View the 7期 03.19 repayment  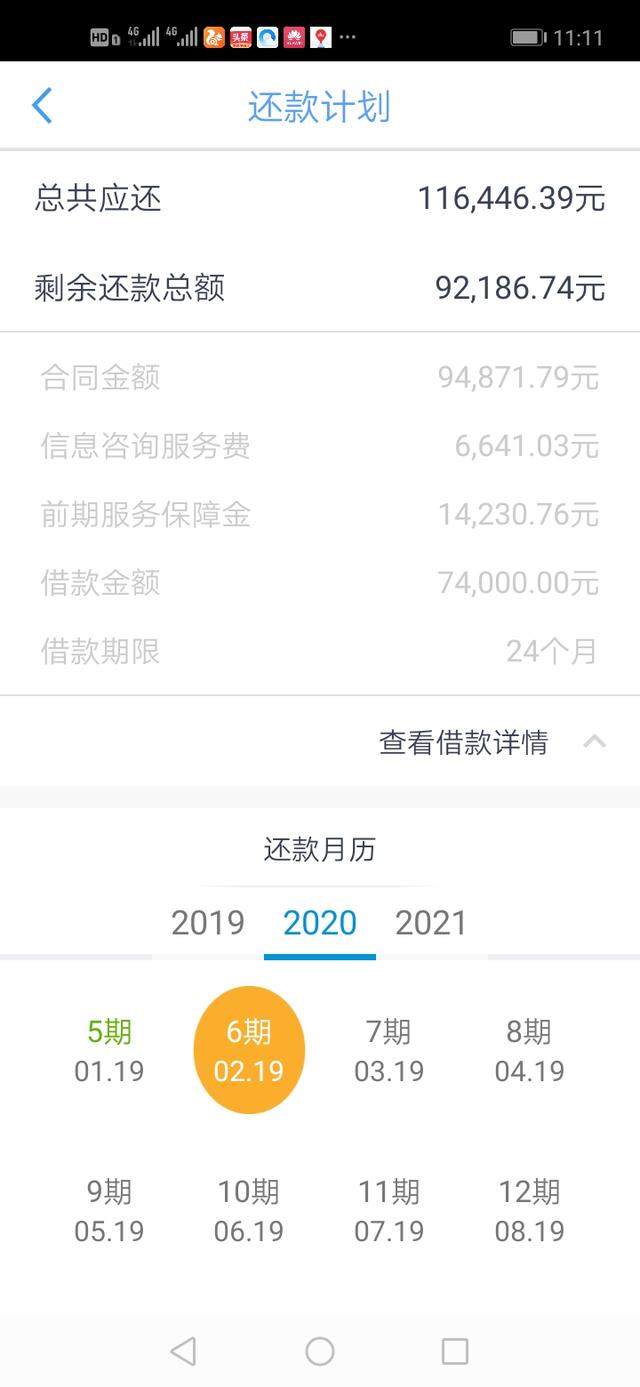[x=389, y=1051]
